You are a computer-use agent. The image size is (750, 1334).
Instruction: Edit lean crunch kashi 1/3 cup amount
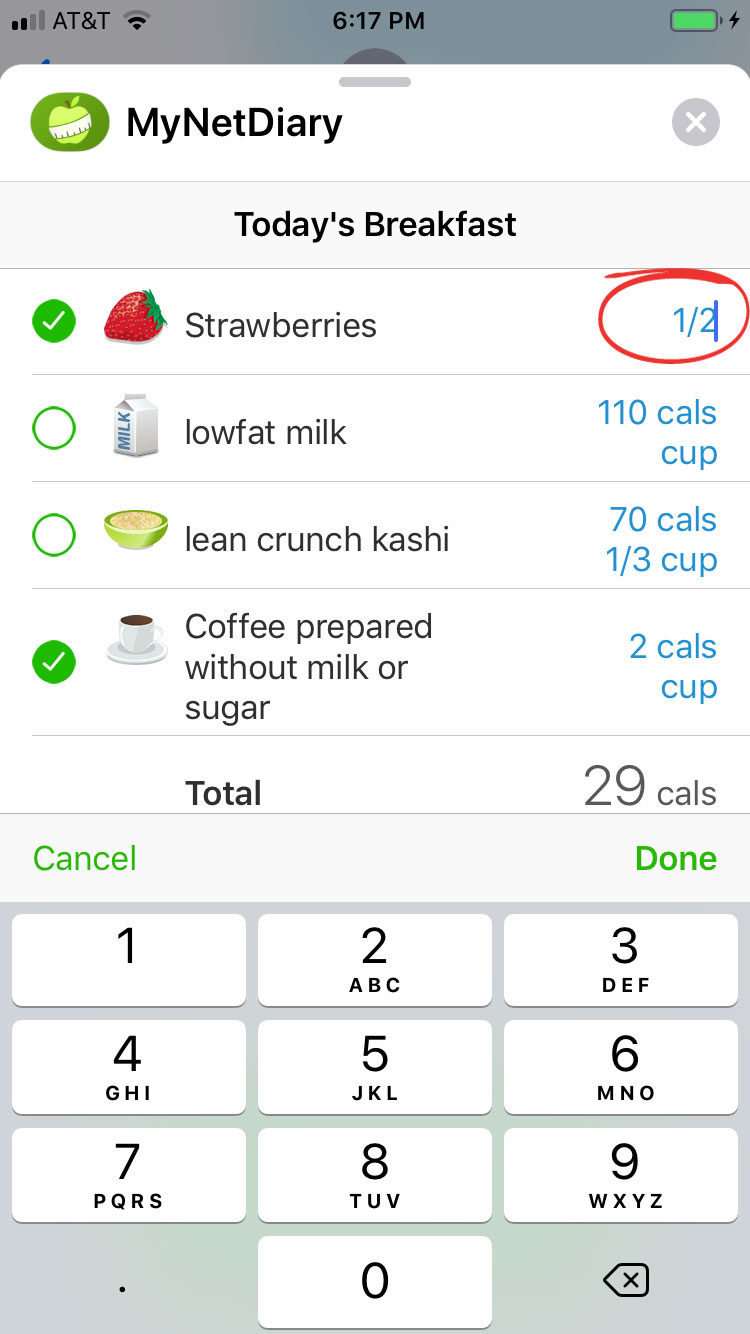click(661, 539)
